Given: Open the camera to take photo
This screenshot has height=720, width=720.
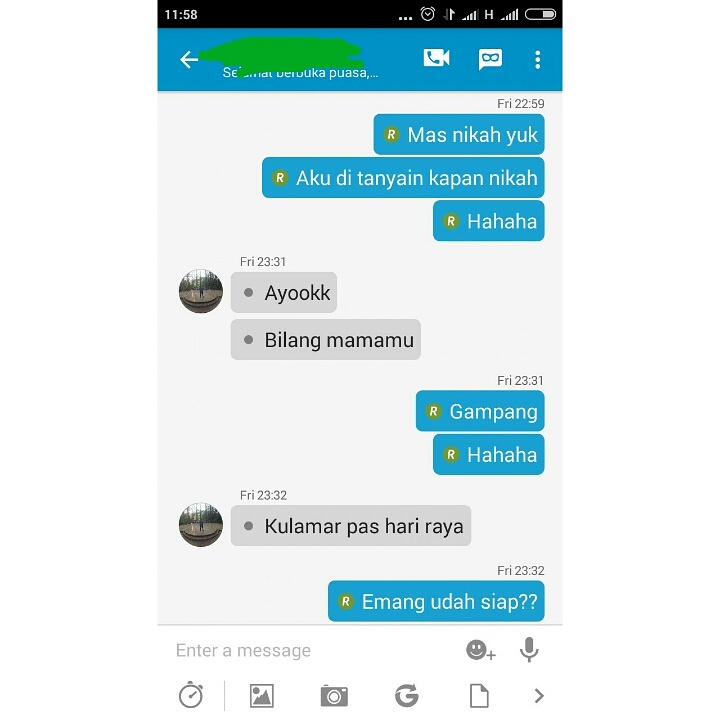Looking at the screenshot, I should tap(334, 696).
